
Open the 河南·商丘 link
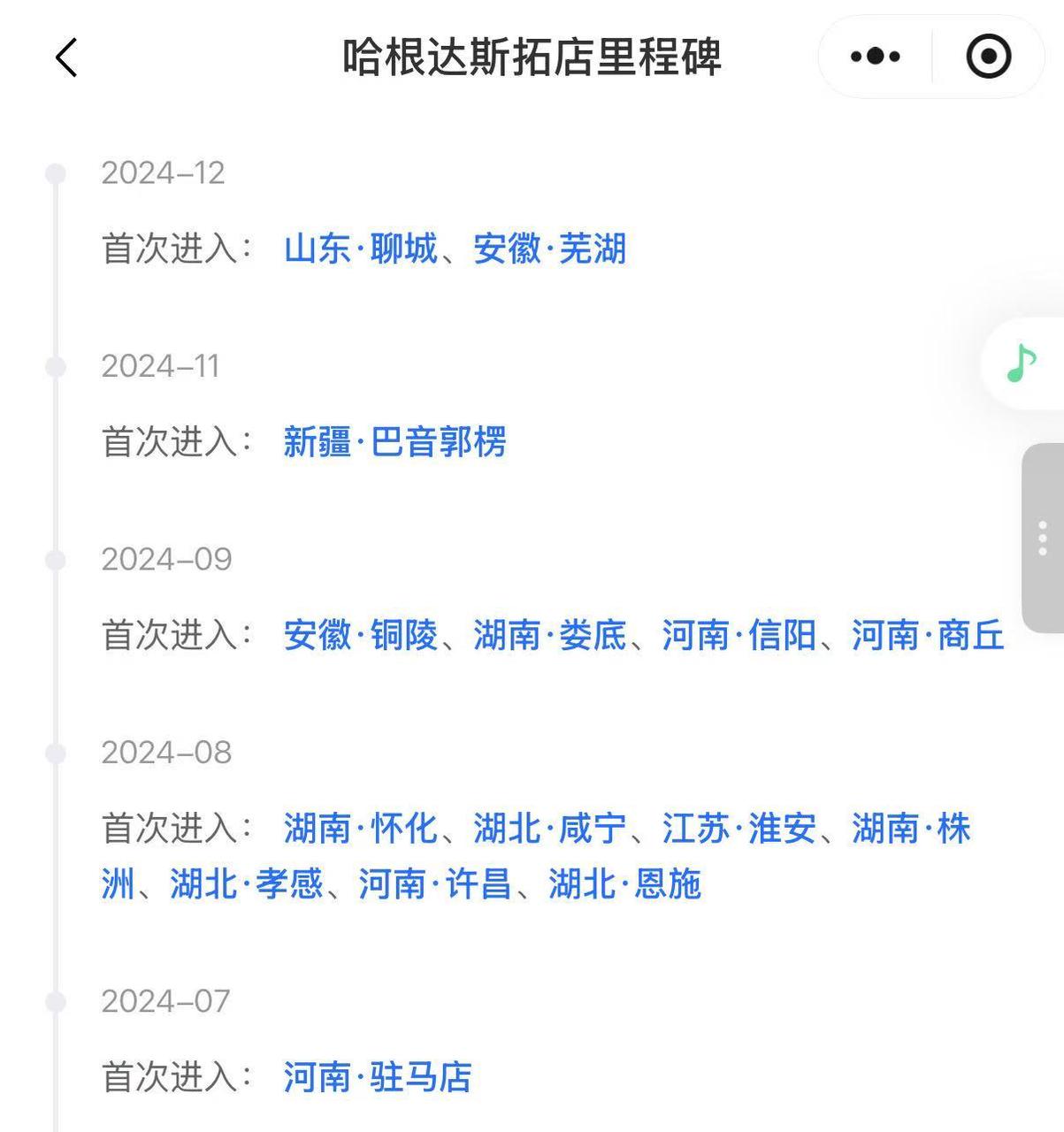point(928,635)
